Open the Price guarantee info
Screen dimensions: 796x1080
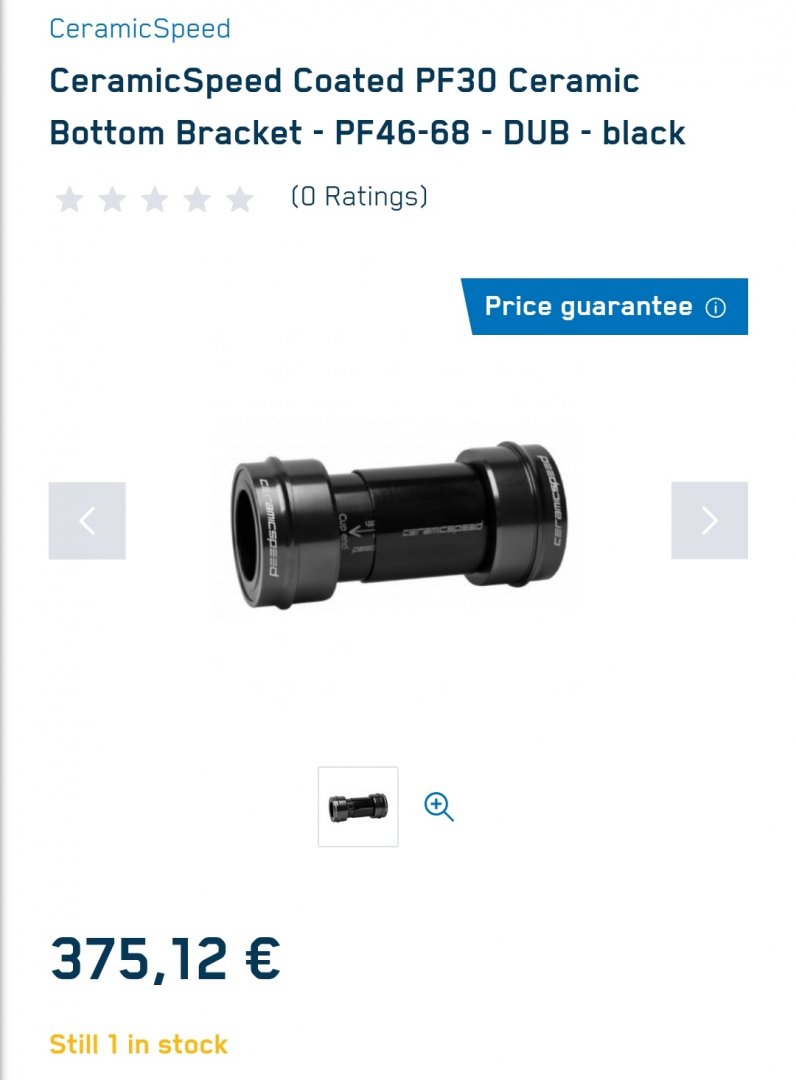click(715, 308)
